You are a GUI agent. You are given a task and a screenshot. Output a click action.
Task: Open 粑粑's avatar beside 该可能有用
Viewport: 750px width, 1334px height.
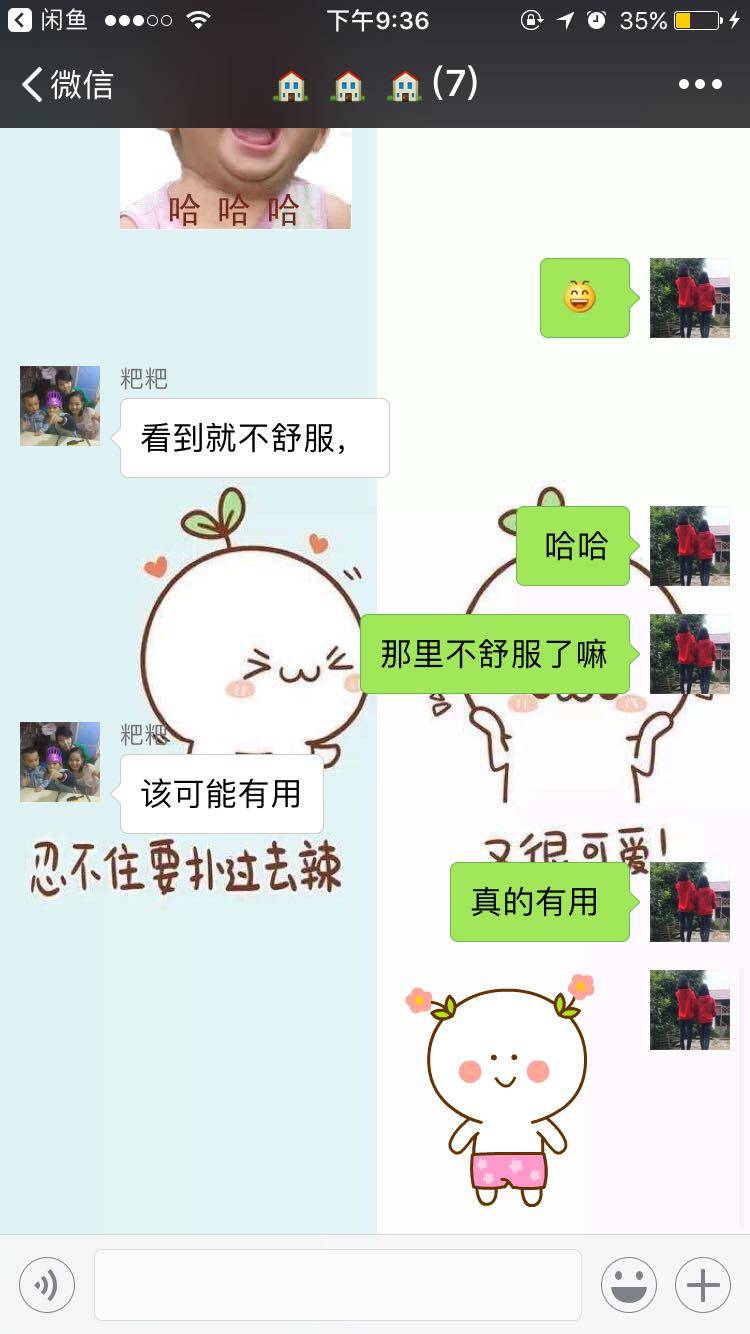[60, 762]
